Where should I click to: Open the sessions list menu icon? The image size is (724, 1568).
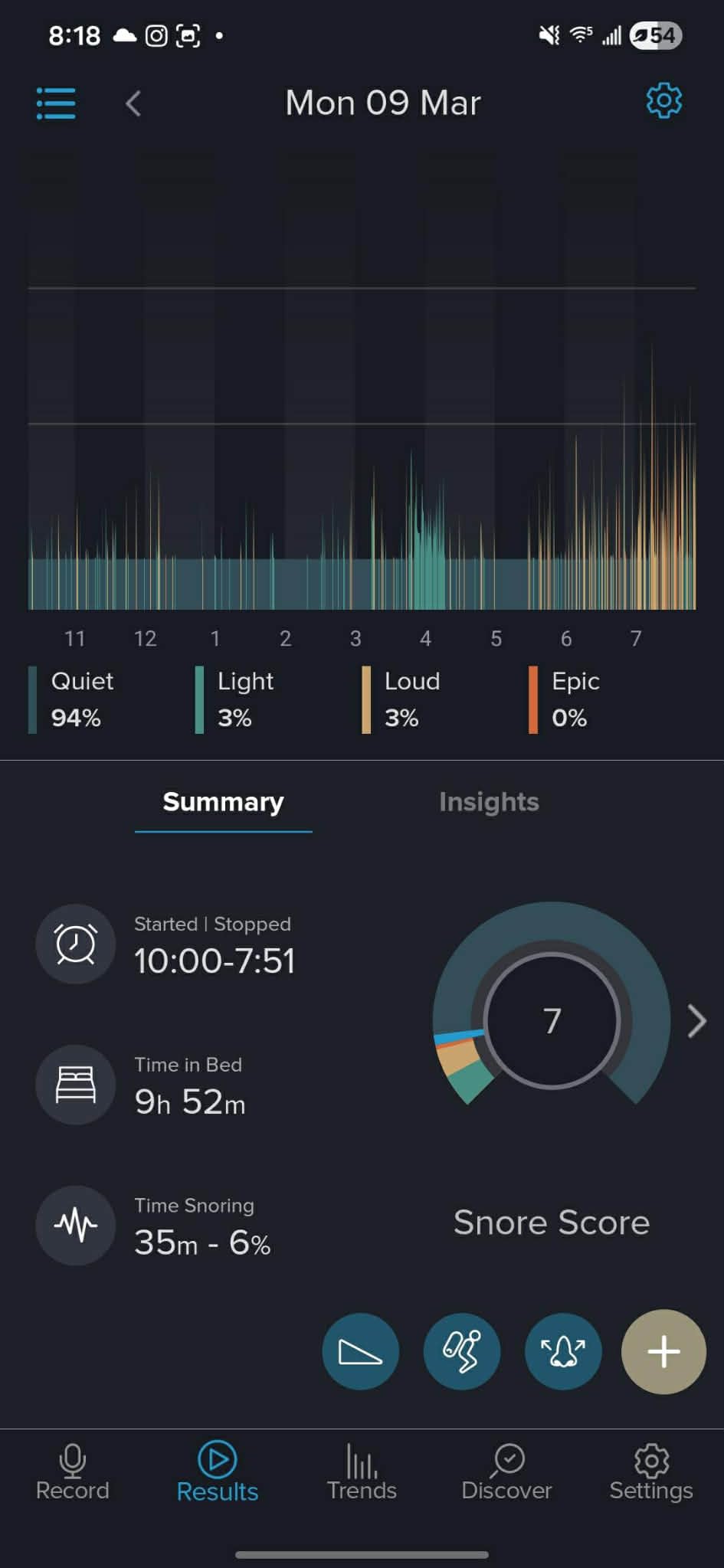pos(56,103)
